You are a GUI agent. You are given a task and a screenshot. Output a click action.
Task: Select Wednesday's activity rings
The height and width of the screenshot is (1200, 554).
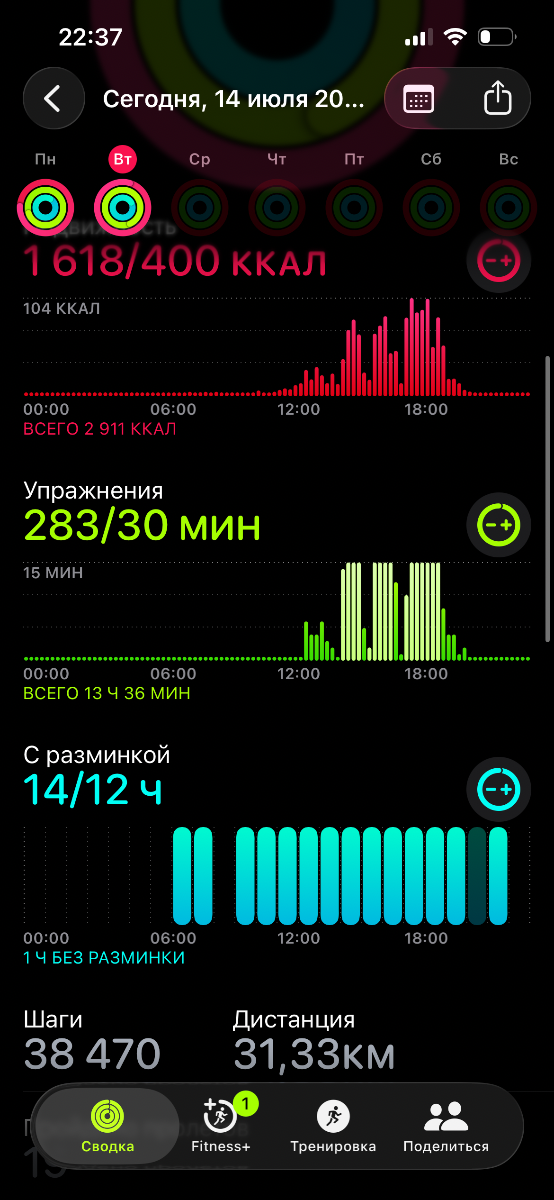[x=199, y=207]
